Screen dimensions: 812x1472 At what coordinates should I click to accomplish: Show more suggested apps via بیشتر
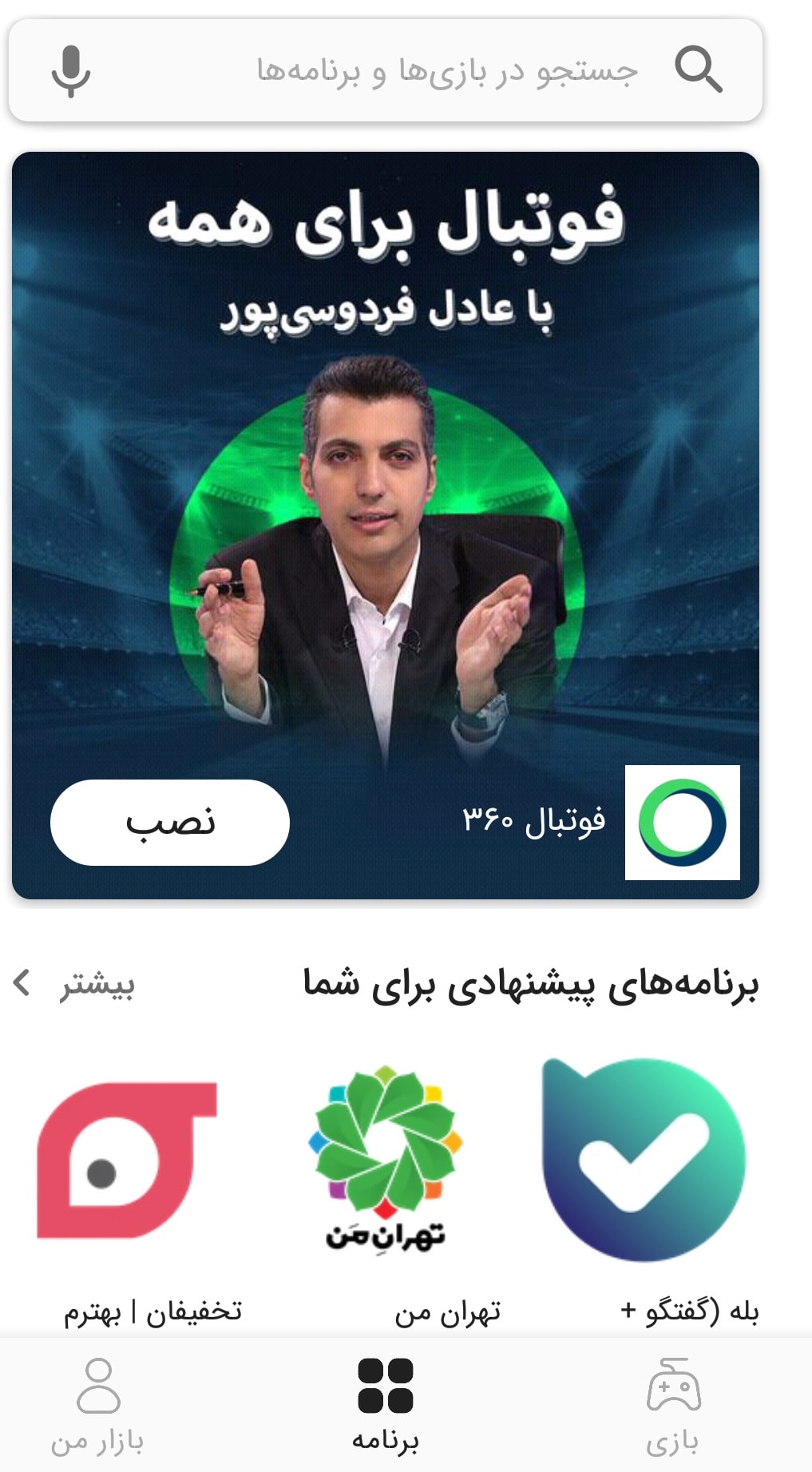point(75,983)
